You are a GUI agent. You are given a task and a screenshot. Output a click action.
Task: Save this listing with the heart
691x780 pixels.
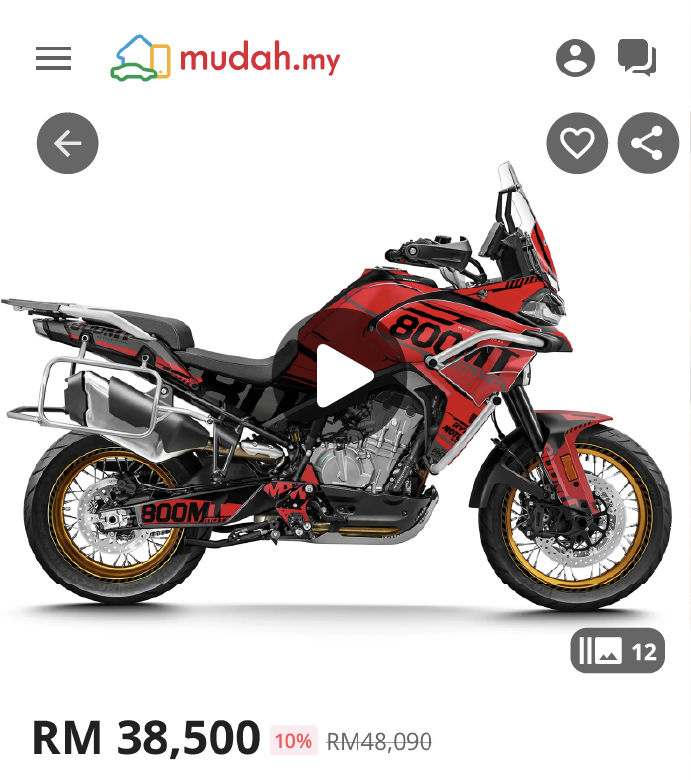[x=577, y=144]
